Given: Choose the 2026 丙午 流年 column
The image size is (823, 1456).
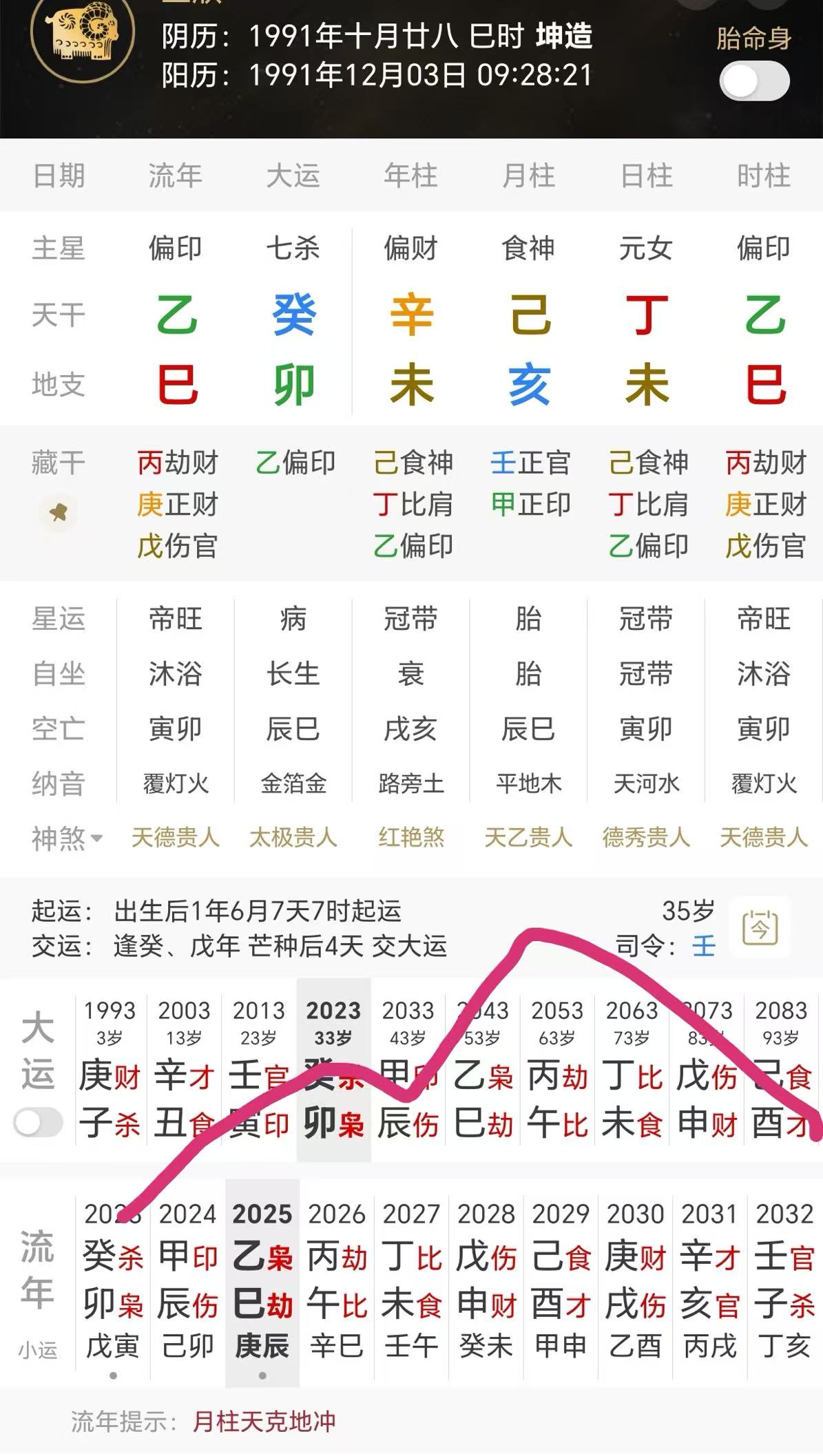Looking at the screenshot, I should click(x=337, y=1280).
